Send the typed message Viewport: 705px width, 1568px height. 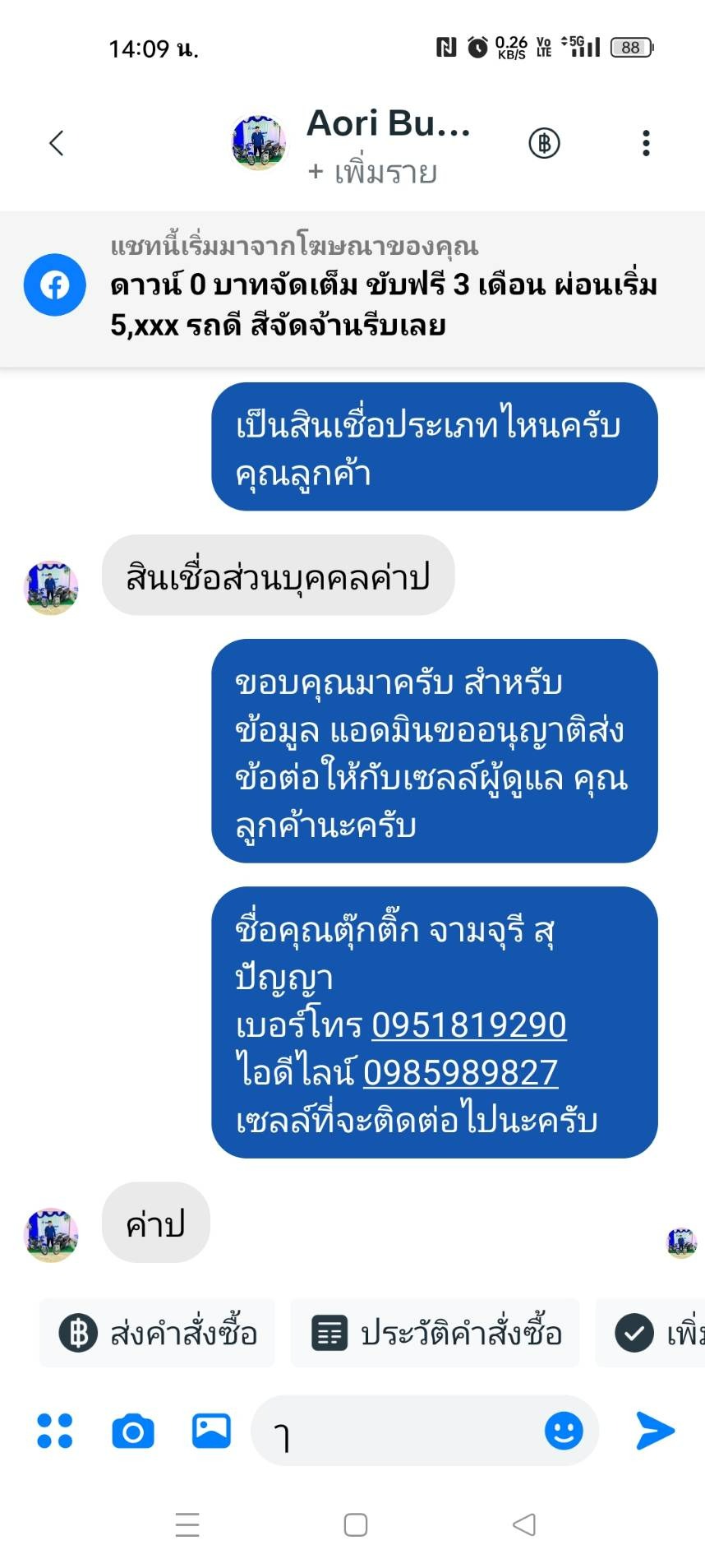pos(655,1431)
